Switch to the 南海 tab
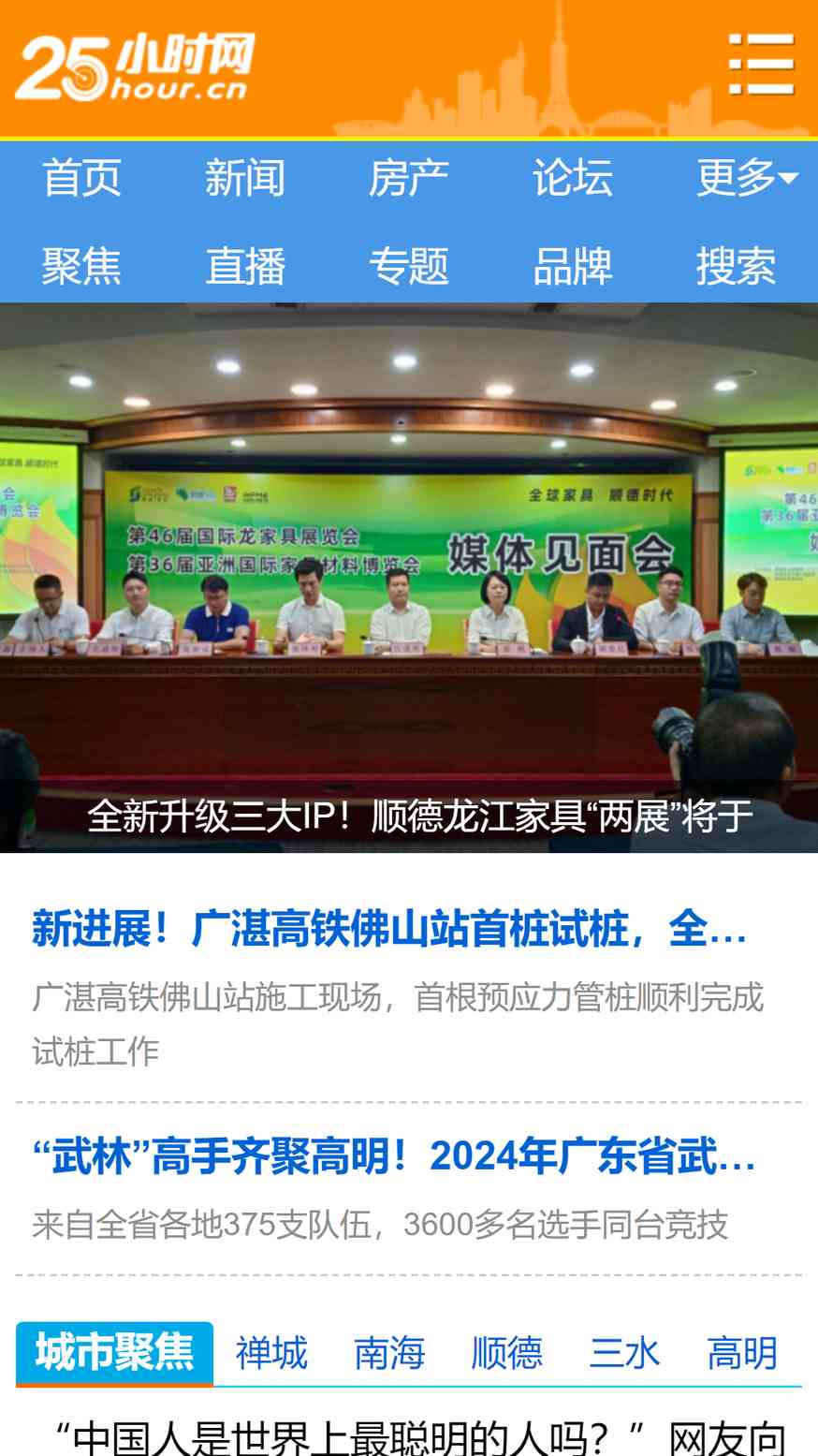 [x=389, y=1354]
